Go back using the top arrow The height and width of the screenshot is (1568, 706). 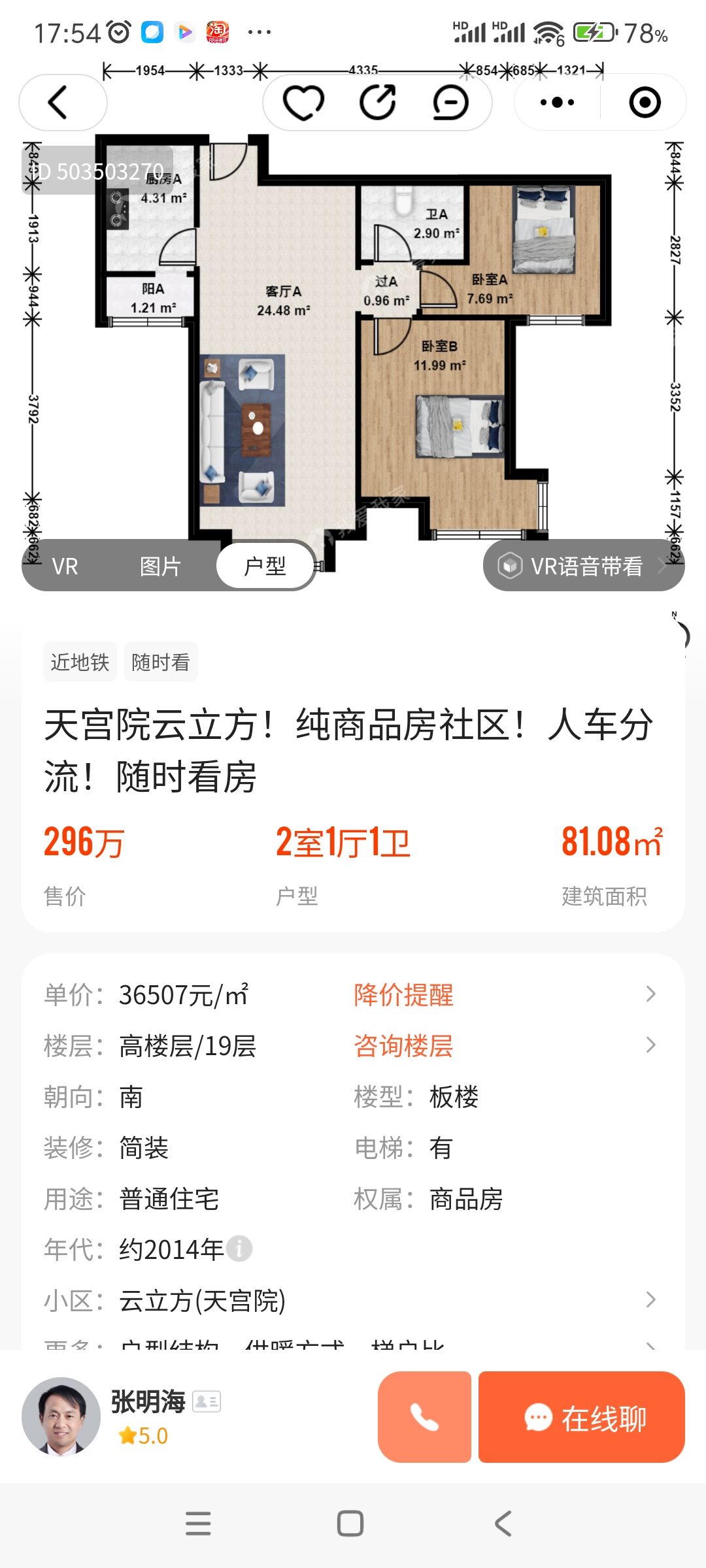coord(59,103)
